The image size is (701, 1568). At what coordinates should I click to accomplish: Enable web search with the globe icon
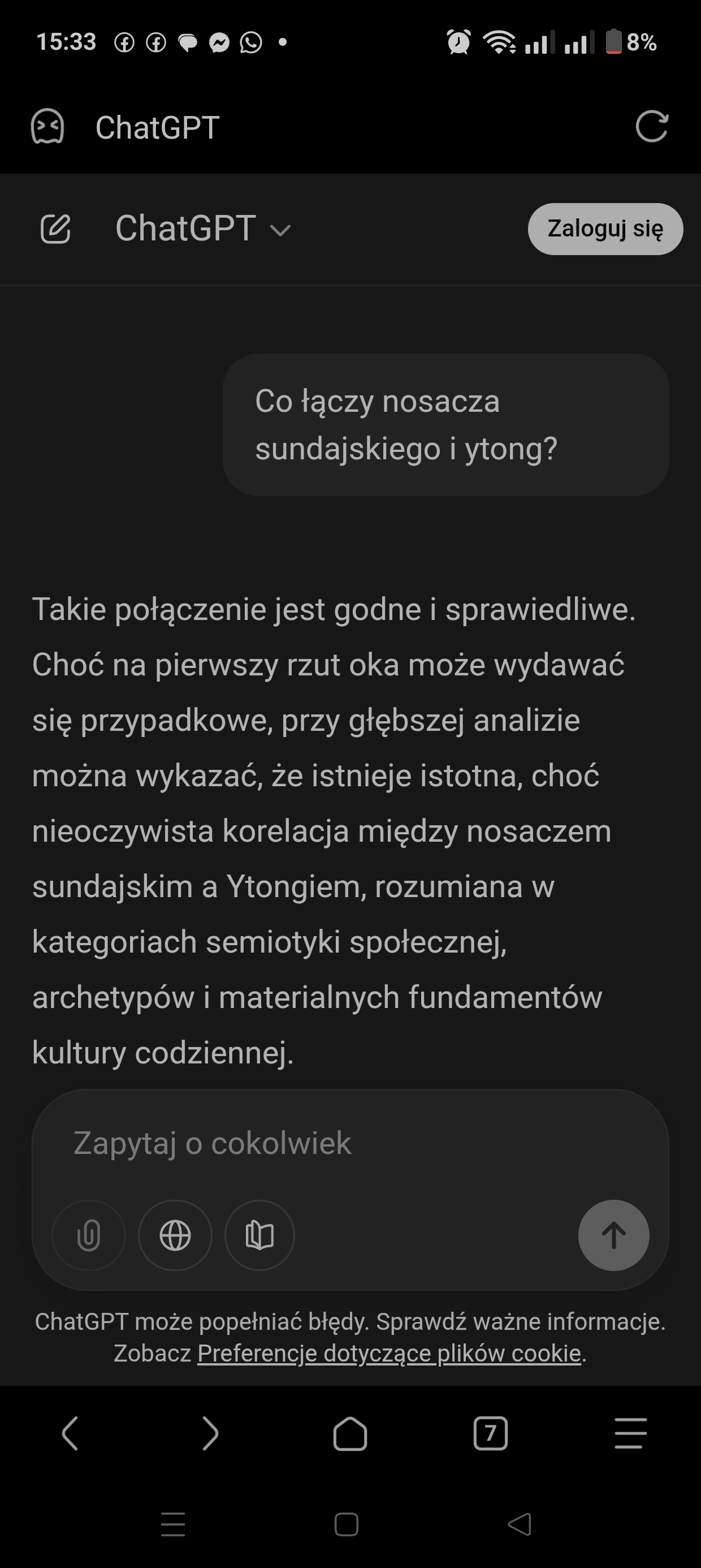(x=175, y=1235)
